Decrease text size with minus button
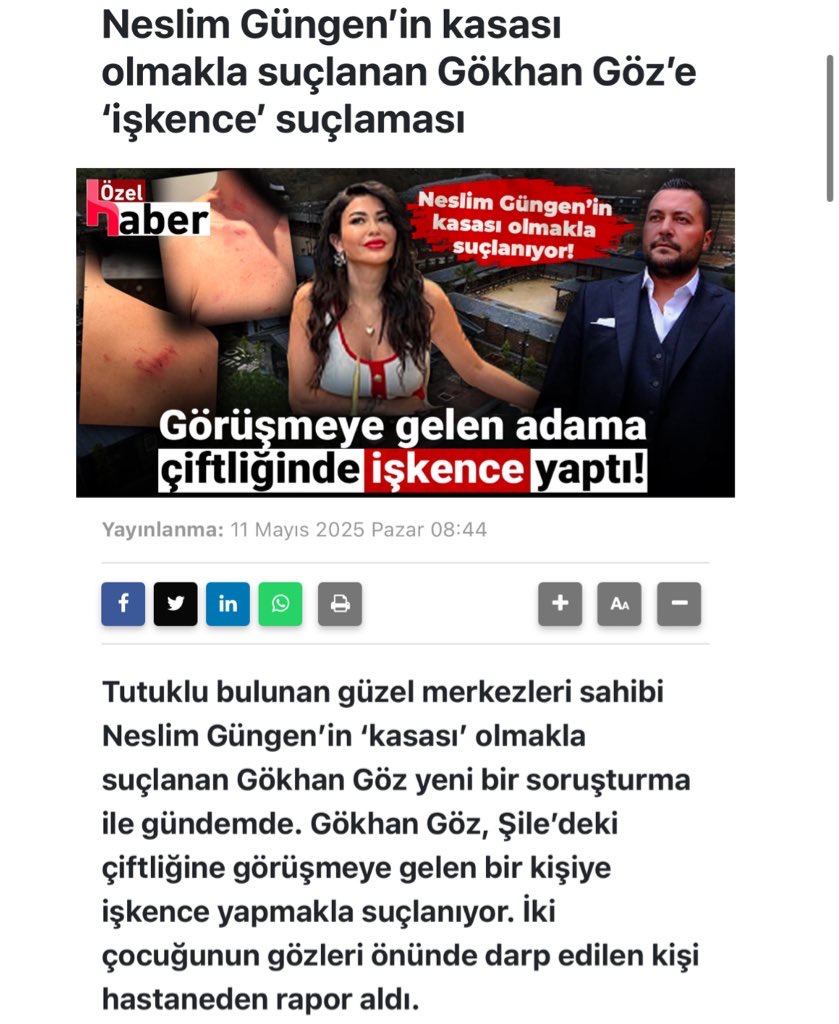This screenshot has width=839, height=1024. (x=679, y=604)
